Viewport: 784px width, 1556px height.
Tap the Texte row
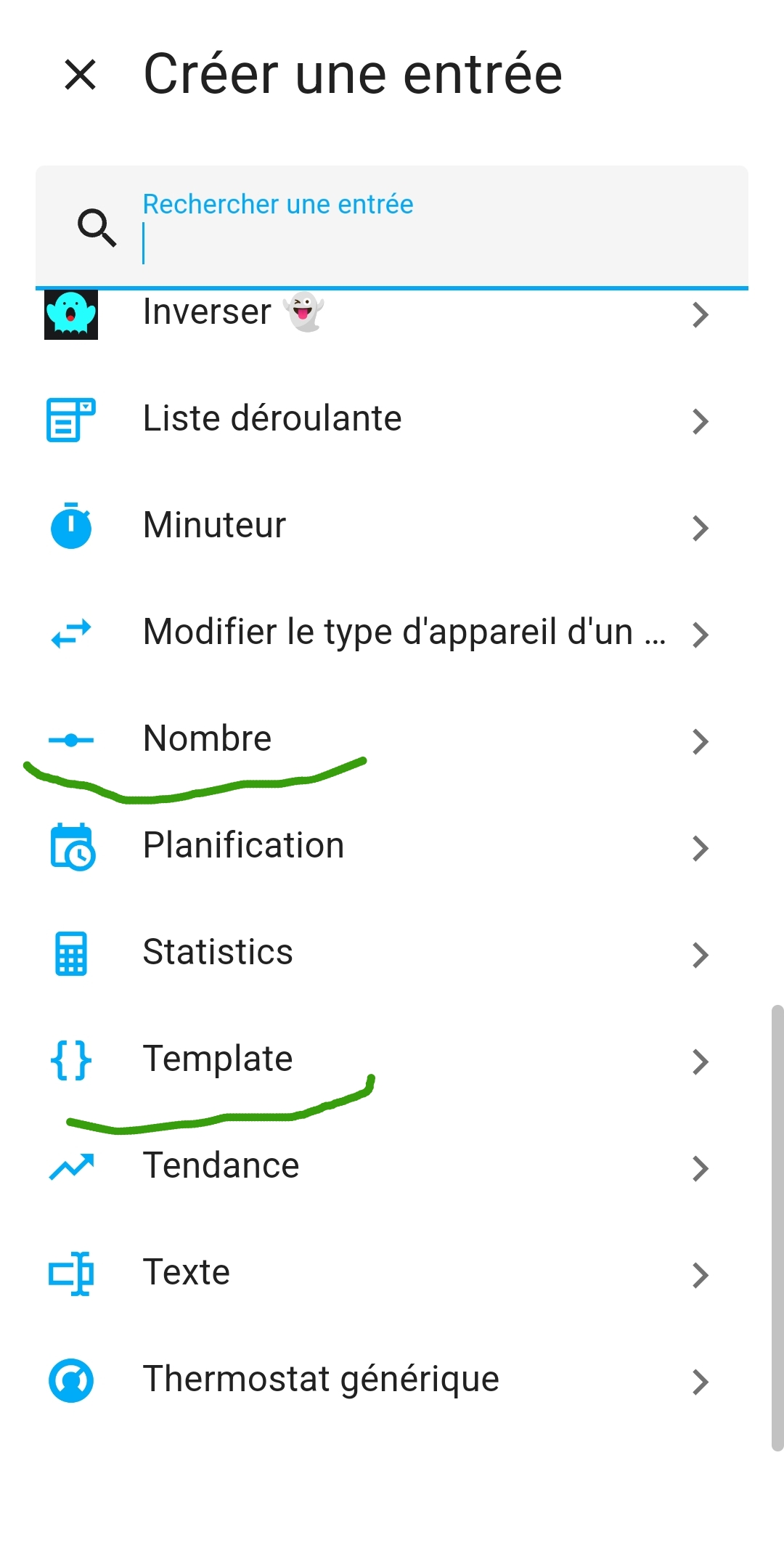[x=392, y=1274]
